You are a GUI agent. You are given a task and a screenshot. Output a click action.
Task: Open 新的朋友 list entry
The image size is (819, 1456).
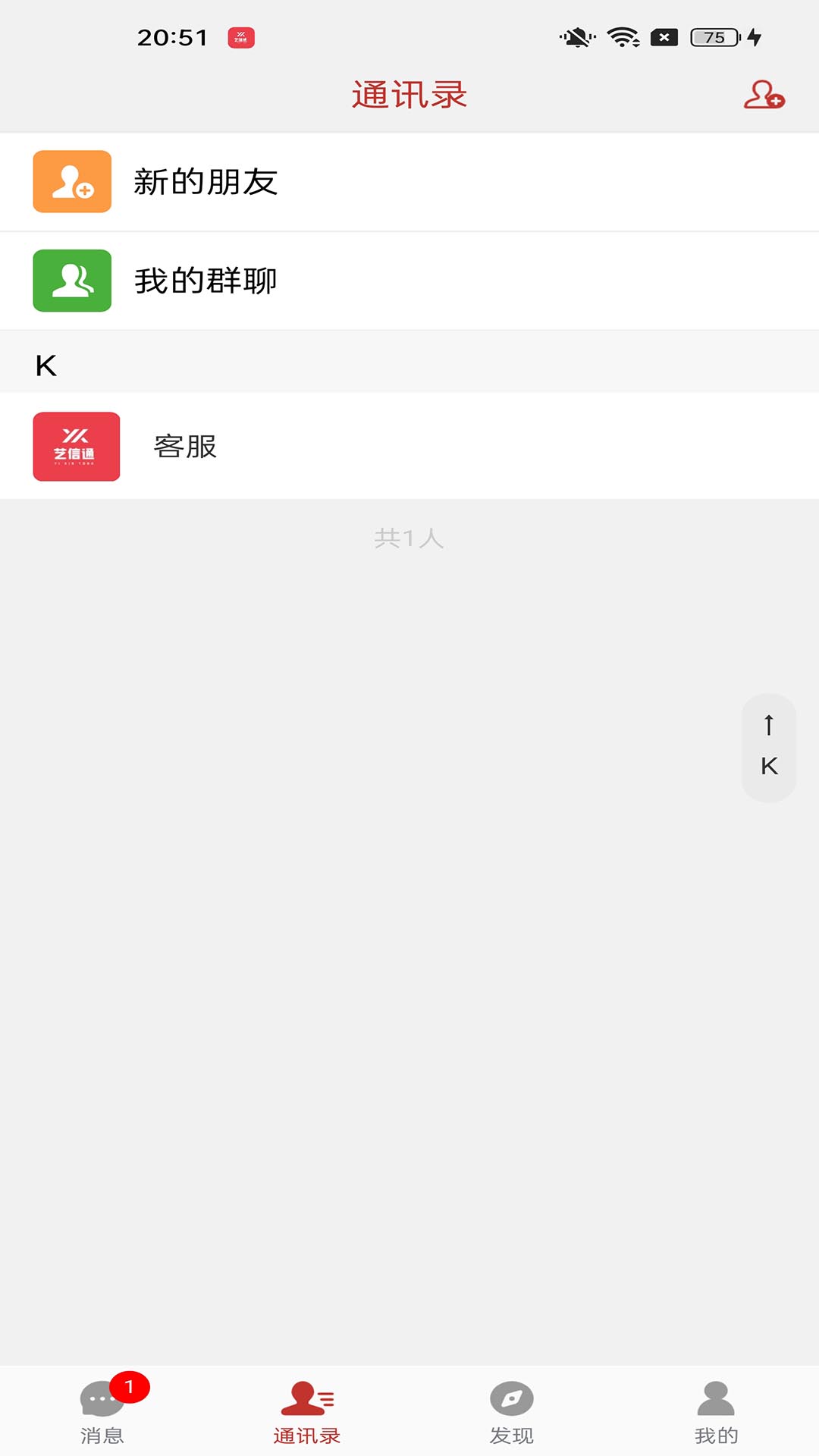tap(206, 181)
